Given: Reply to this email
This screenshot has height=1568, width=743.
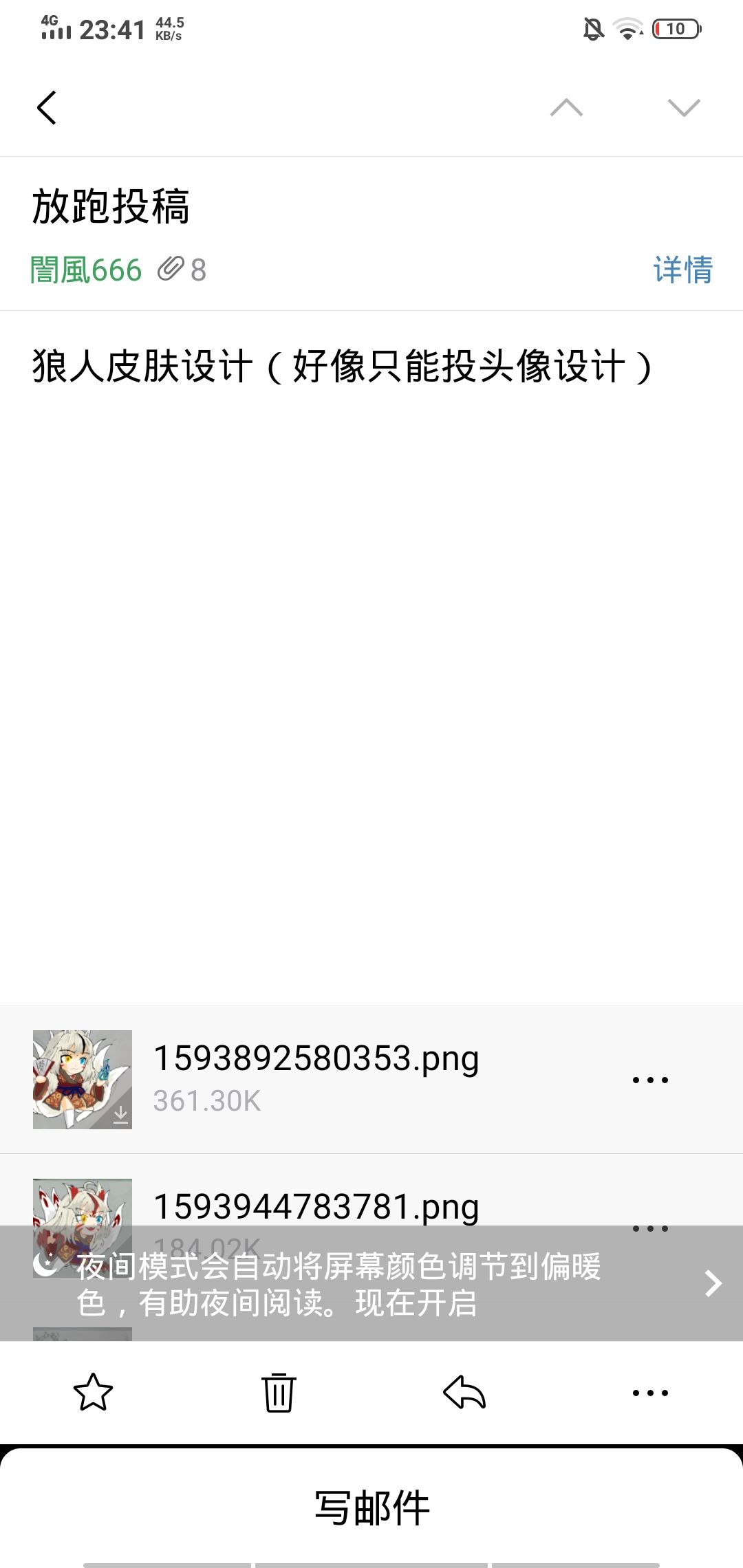Looking at the screenshot, I should (x=464, y=1393).
